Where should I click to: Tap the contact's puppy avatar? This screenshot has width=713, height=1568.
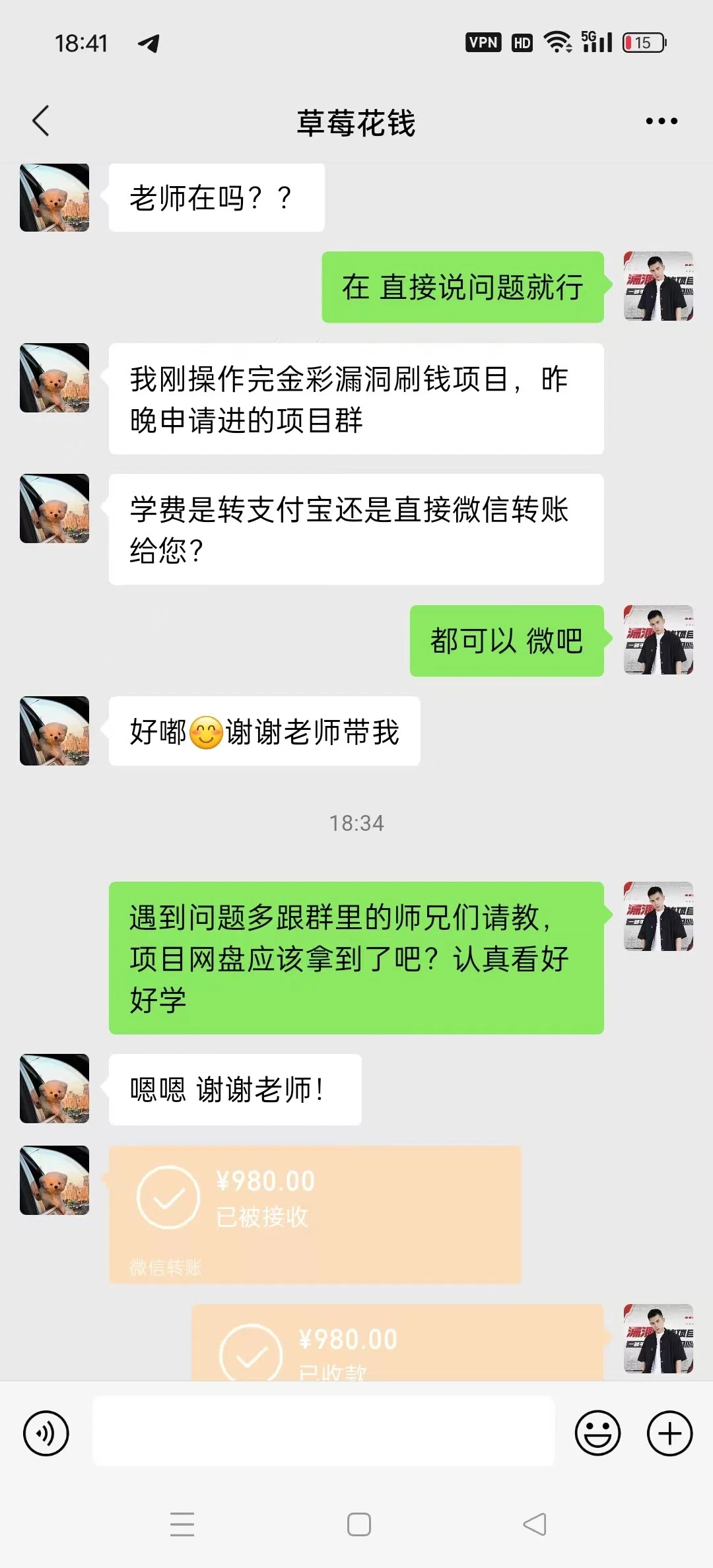click(54, 198)
